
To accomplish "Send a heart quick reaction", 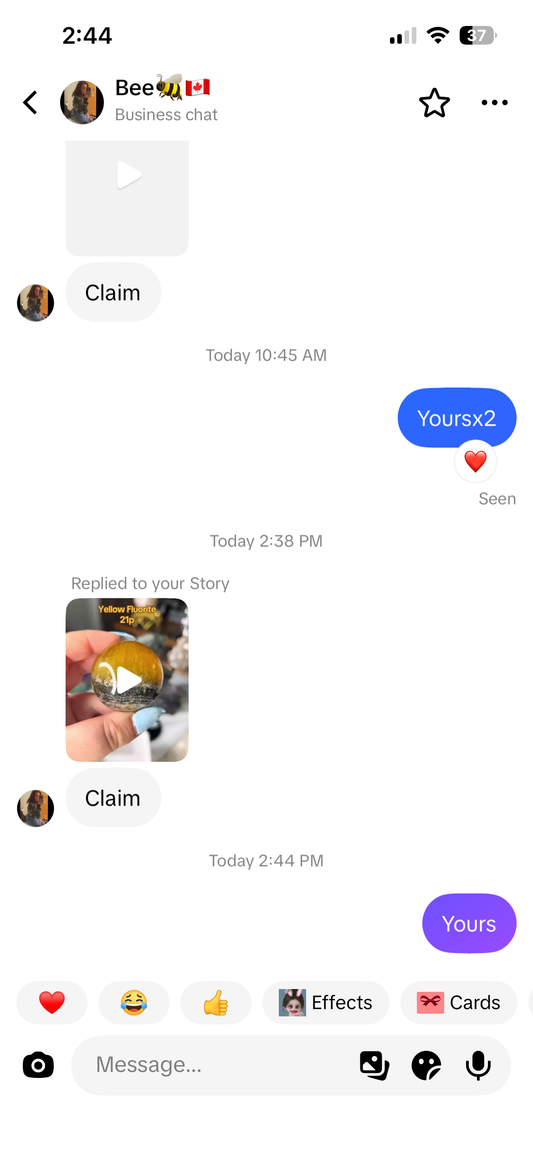I will click(51, 1002).
